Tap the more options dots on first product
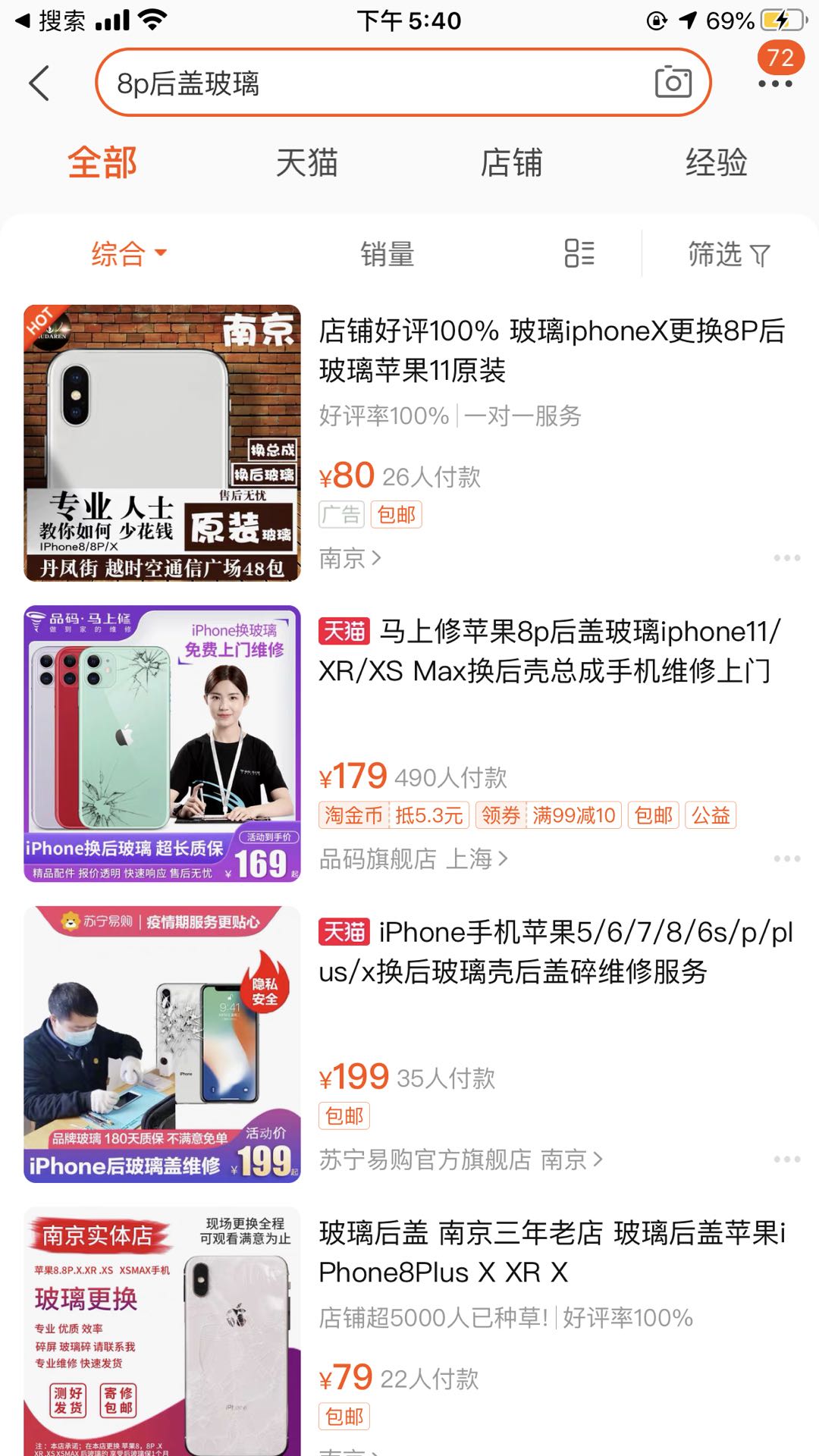 coord(785,558)
